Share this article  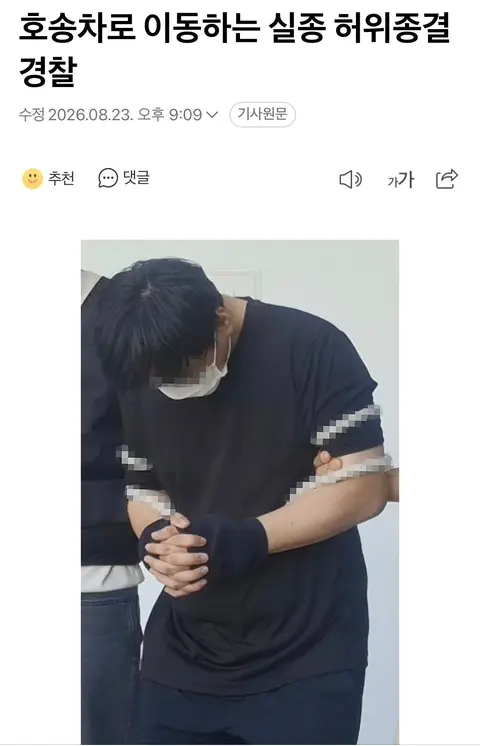[x=447, y=179]
